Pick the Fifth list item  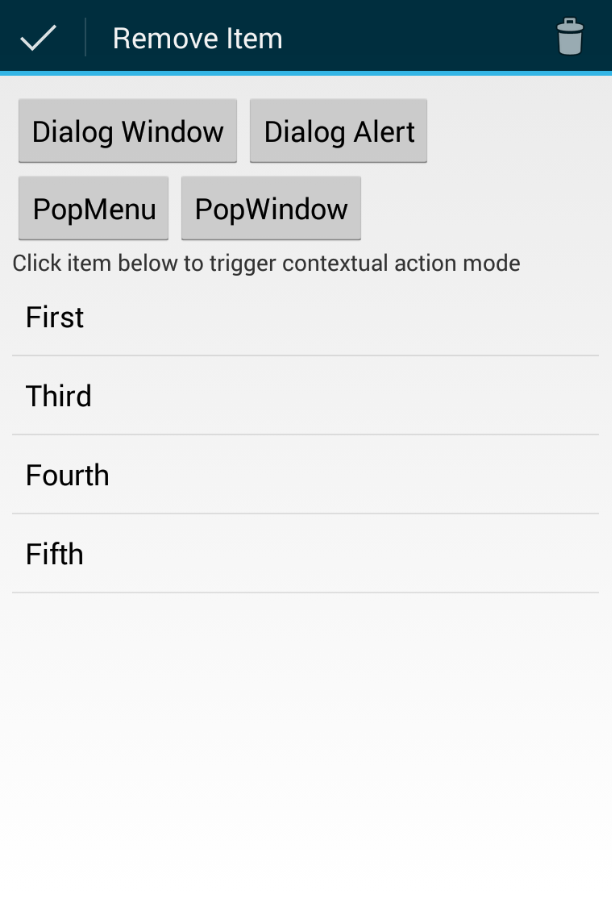pos(305,554)
